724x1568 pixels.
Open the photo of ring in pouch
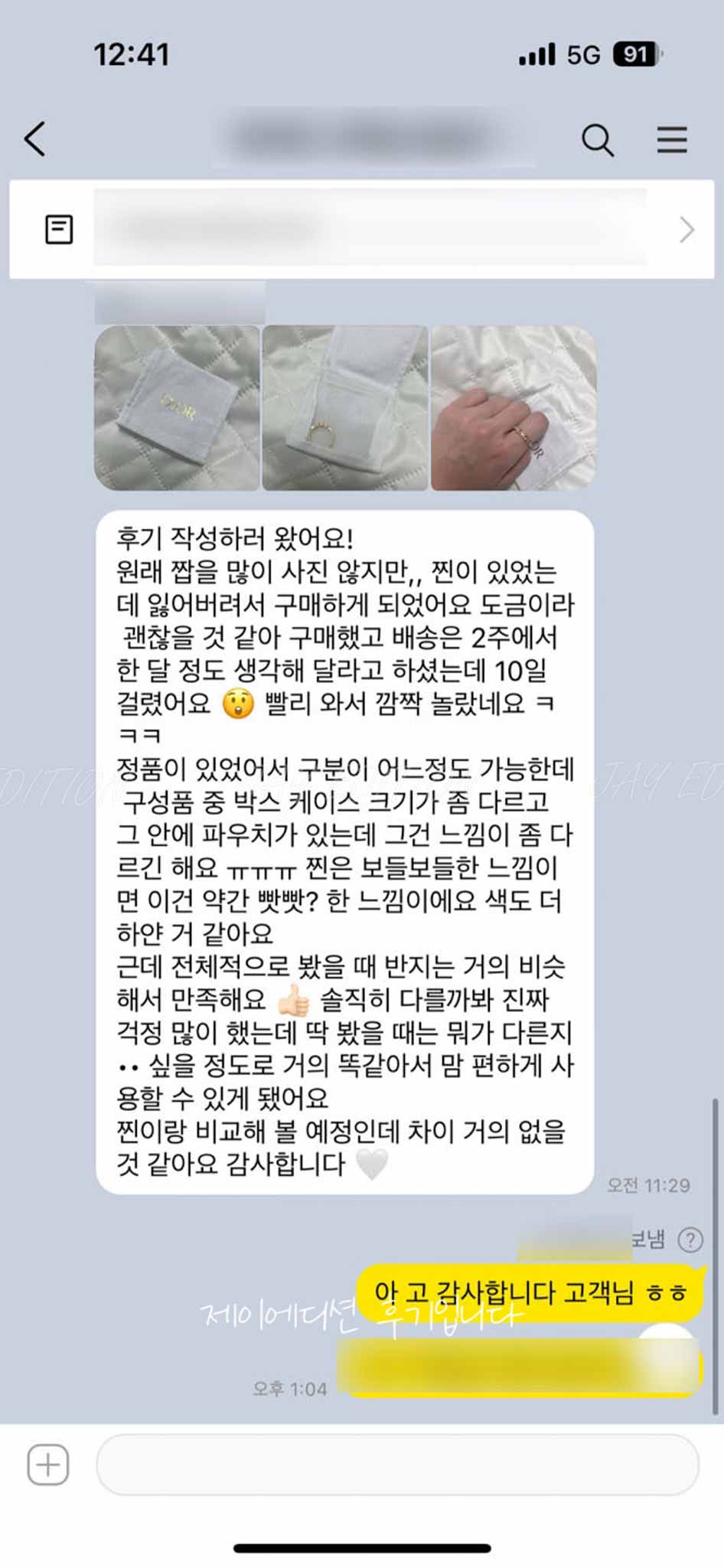[345, 408]
